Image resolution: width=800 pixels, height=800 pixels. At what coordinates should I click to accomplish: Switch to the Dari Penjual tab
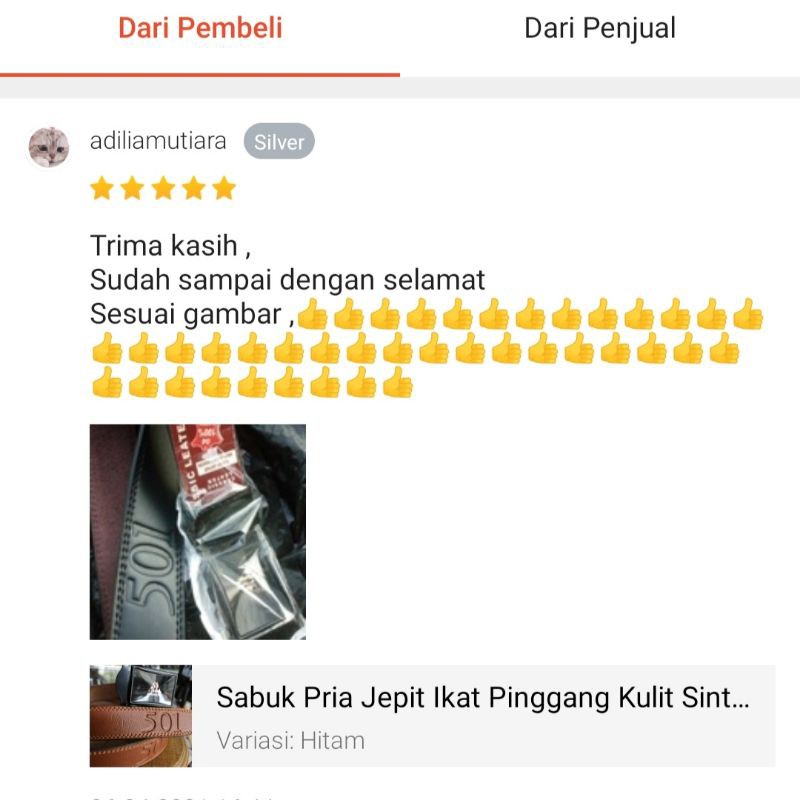tap(600, 28)
